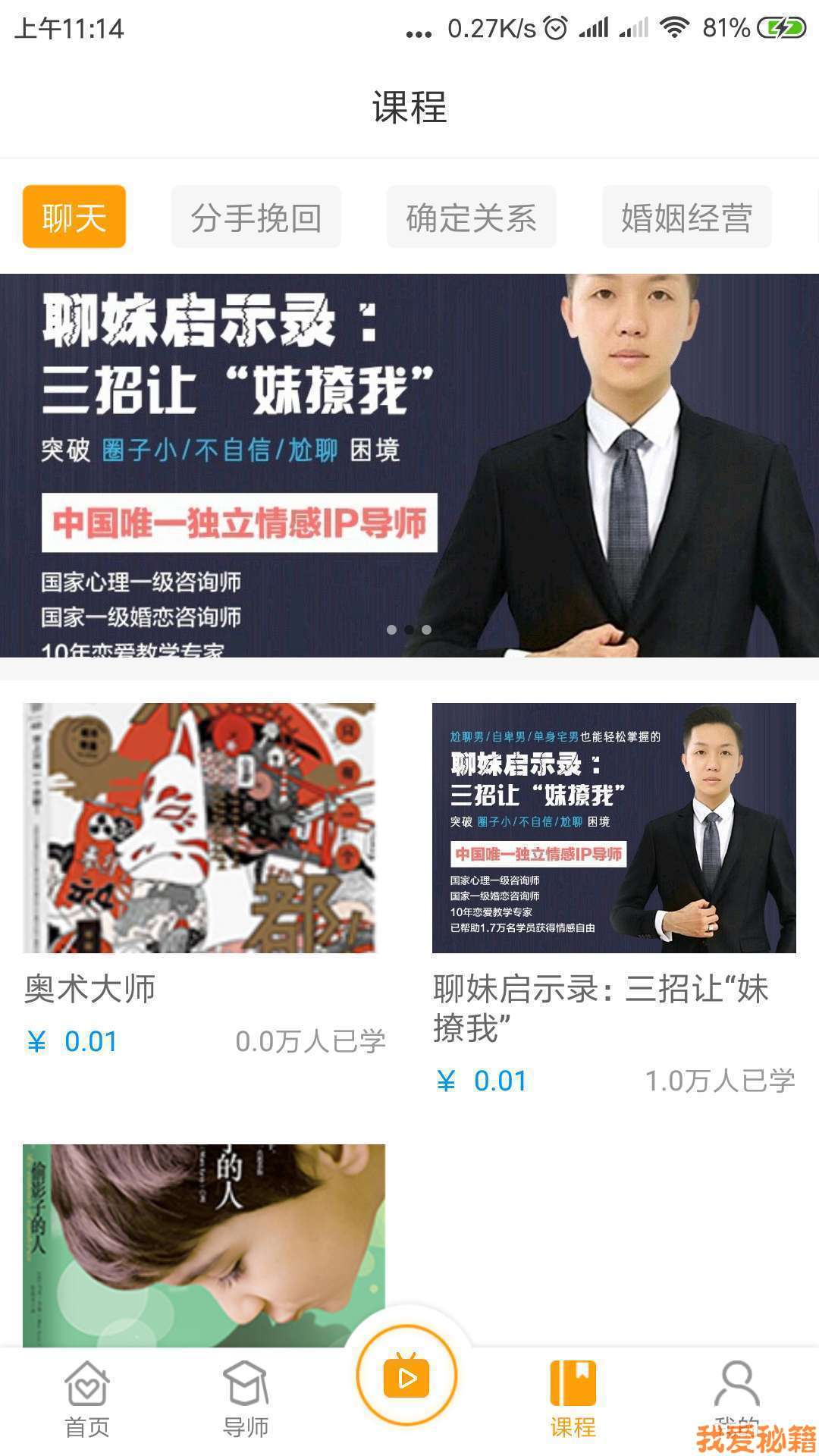The image size is (819, 1456).
Task: Open the 我的 profile tab
Action: (736, 1392)
